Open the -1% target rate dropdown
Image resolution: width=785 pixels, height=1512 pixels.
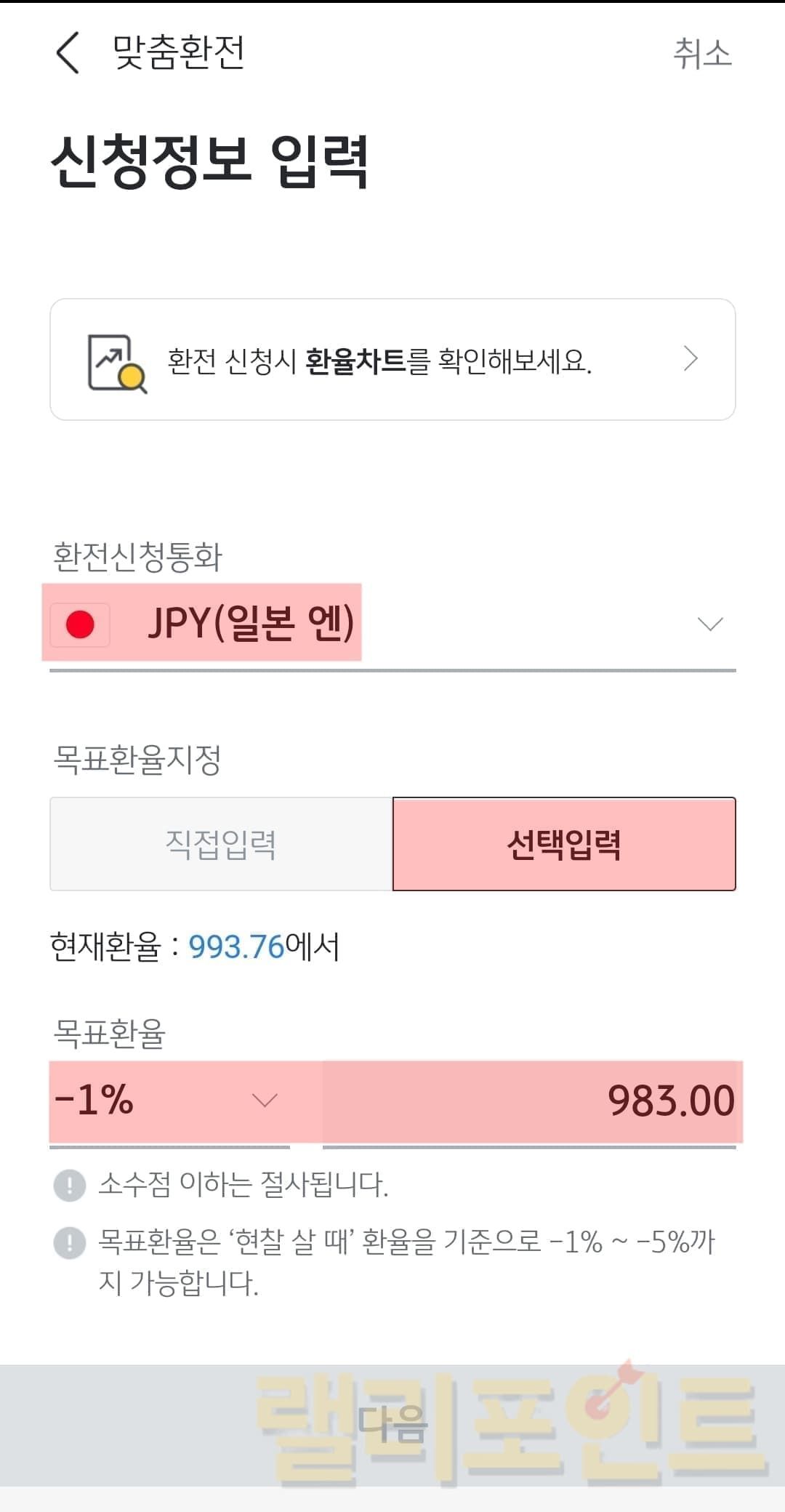click(x=170, y=1100)
